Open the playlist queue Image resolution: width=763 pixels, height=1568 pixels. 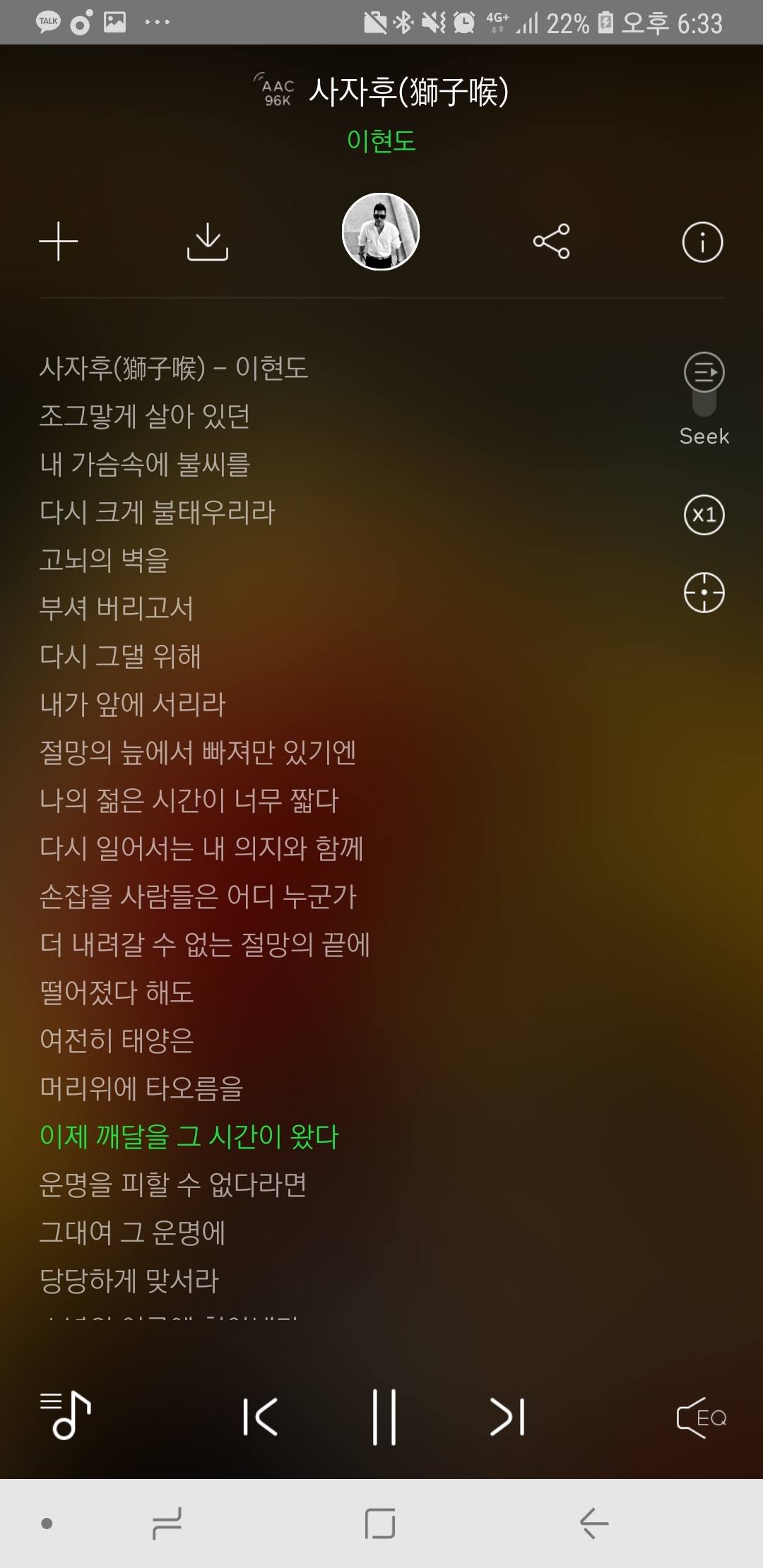pos(66,1415)
